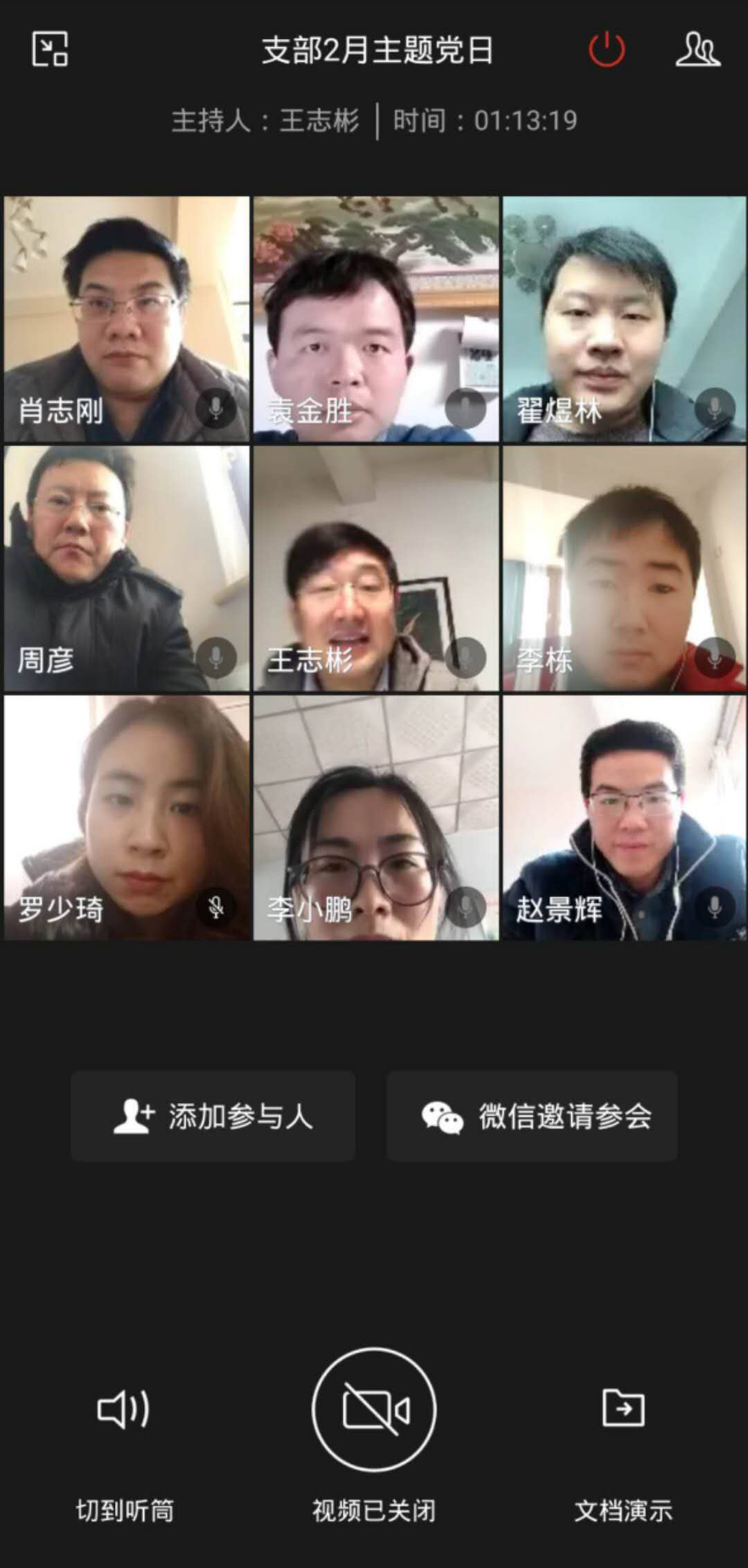The image size is (748, 1568).
Task: Tap the microphone icon on 罗少琦's tile
Action: tap(216, 907)
